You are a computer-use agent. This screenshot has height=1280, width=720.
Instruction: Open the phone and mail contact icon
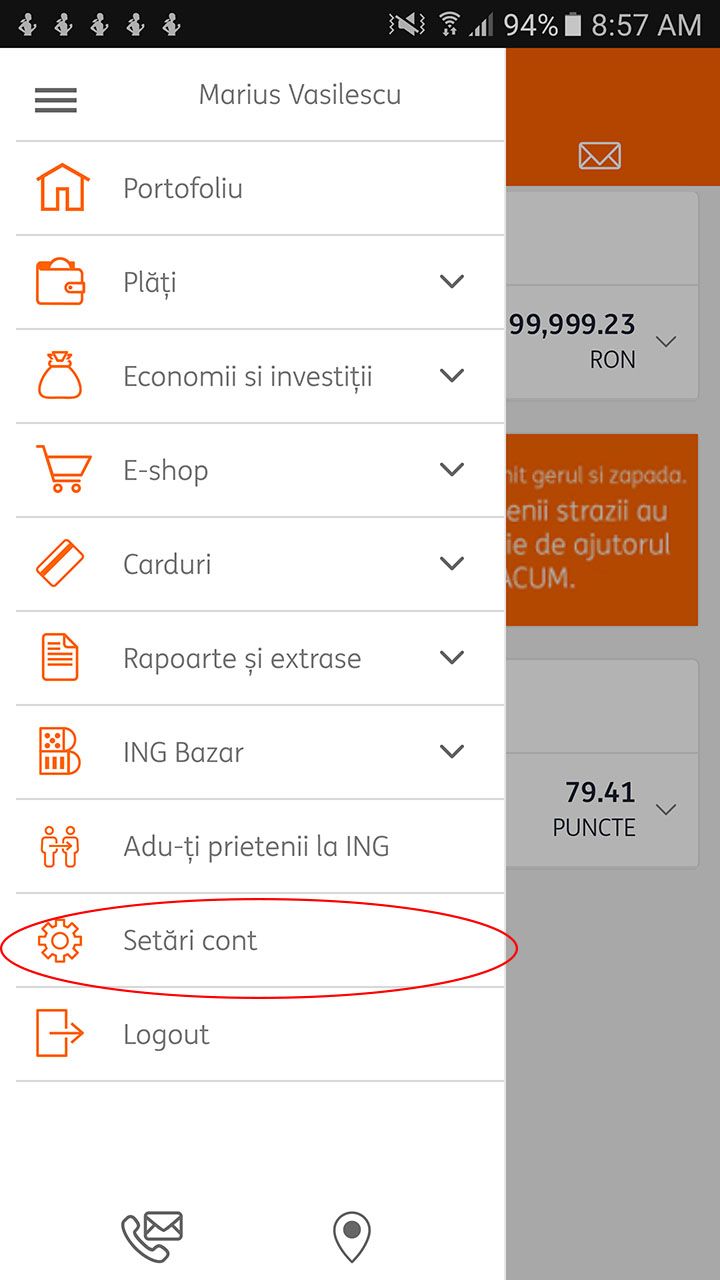(152, 1237)
